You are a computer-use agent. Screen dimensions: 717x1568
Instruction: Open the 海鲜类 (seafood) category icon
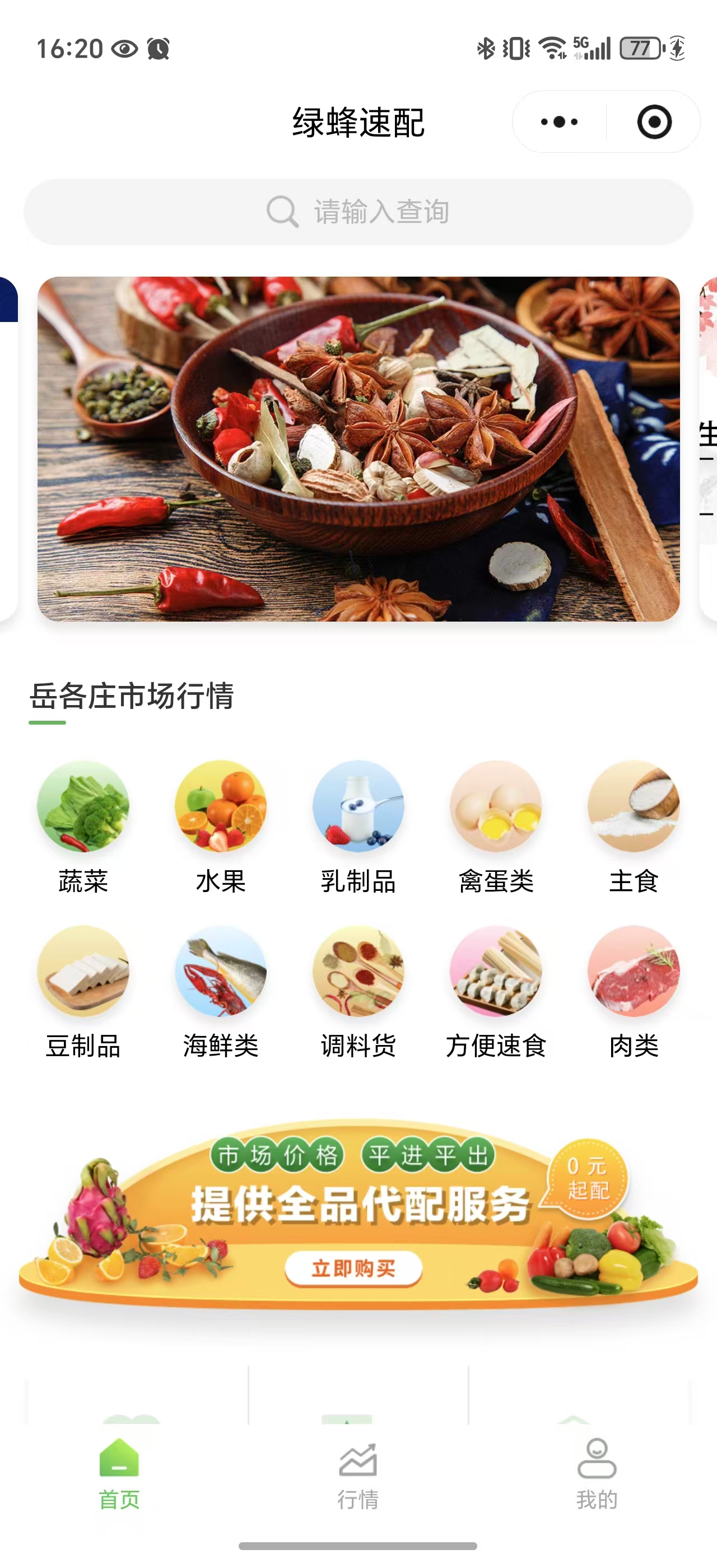tap(221, 972)
